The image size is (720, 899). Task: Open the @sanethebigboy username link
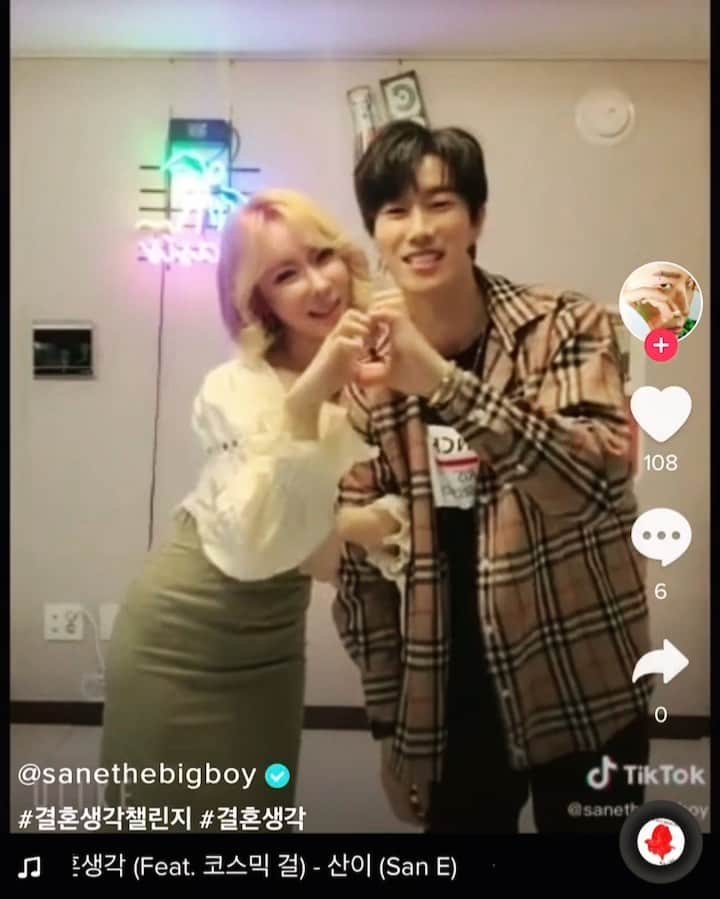[x=139, y=774]
